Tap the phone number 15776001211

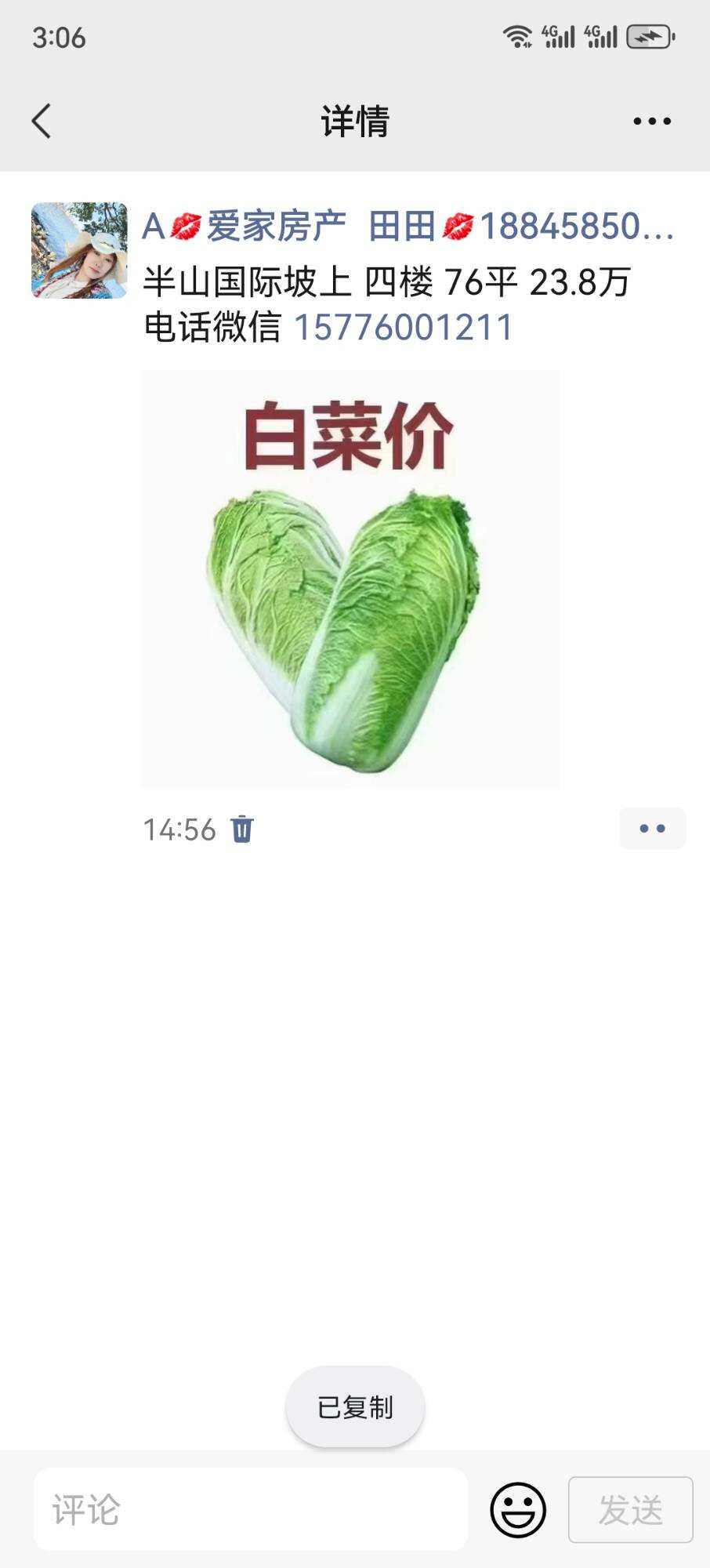(x=403, y=328)
